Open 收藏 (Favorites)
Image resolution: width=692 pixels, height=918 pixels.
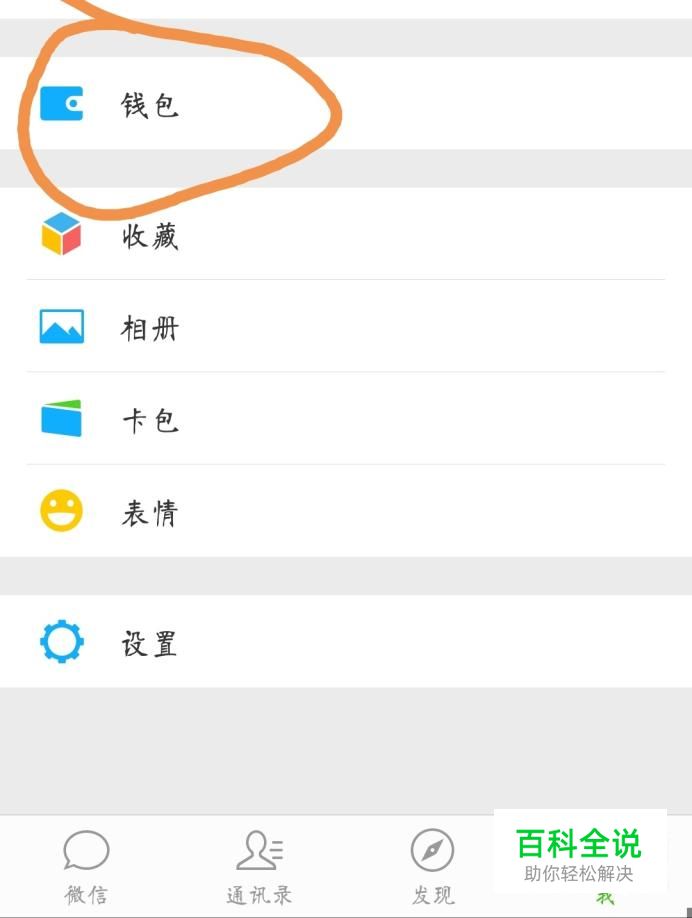(150, 236)
